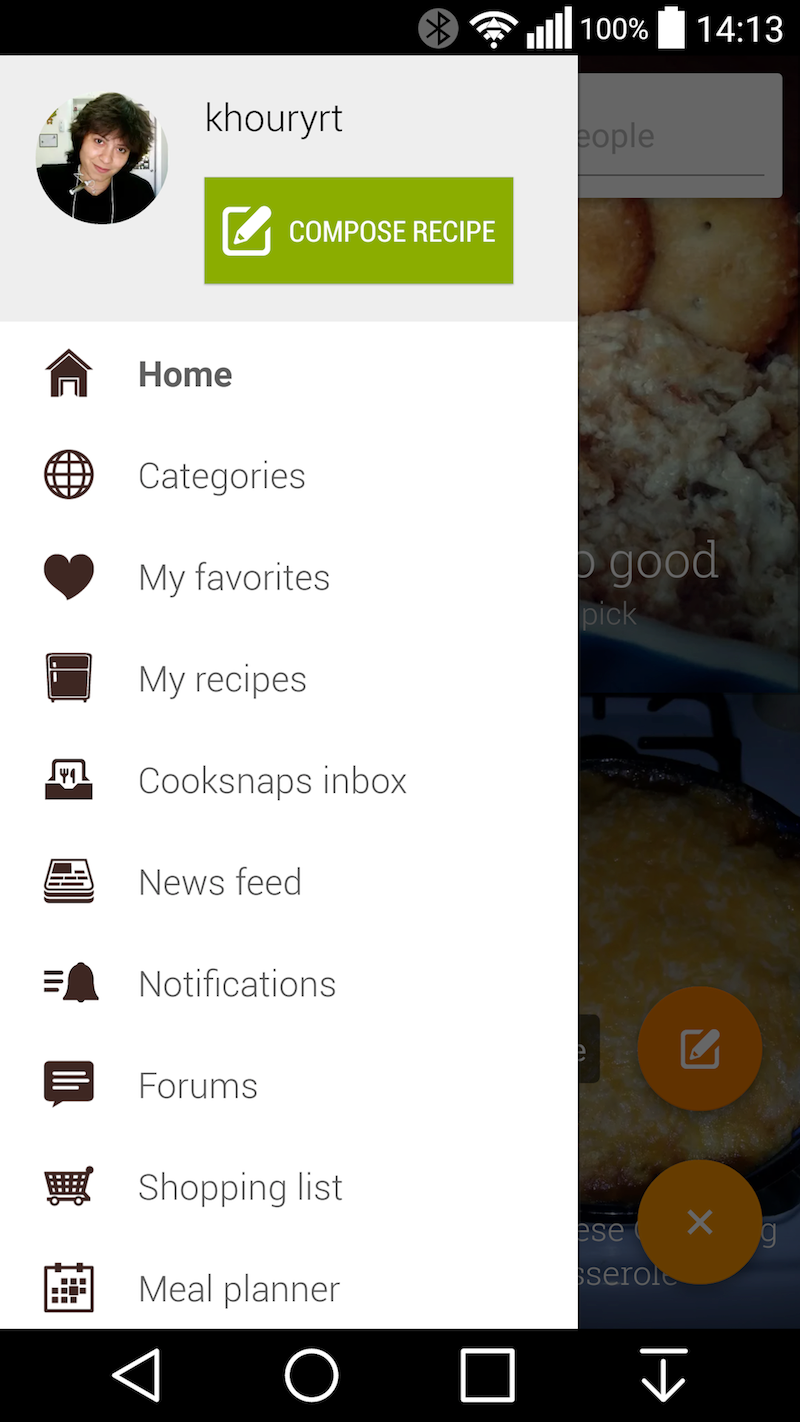Tap the Android back navigation button
Screen dimensions: 800x1422
point(137,1374)
